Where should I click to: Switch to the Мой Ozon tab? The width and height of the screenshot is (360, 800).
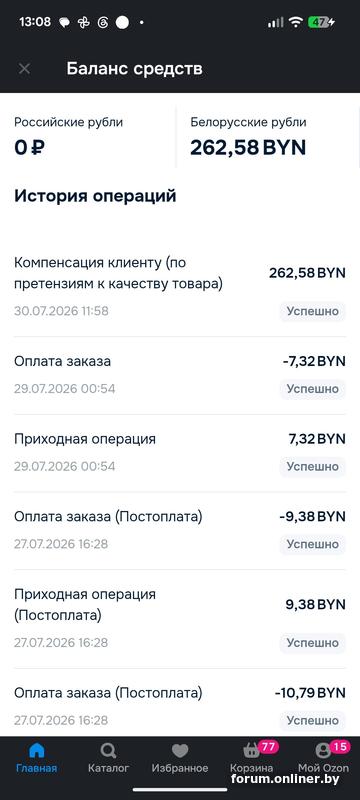coord(324,758)
